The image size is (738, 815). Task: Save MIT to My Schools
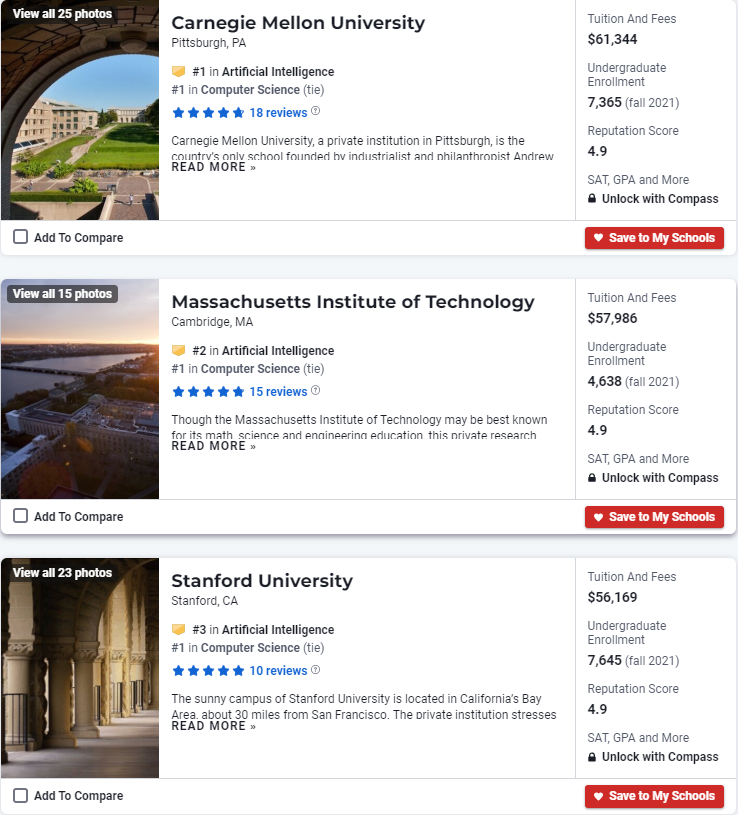pos(654,517)
